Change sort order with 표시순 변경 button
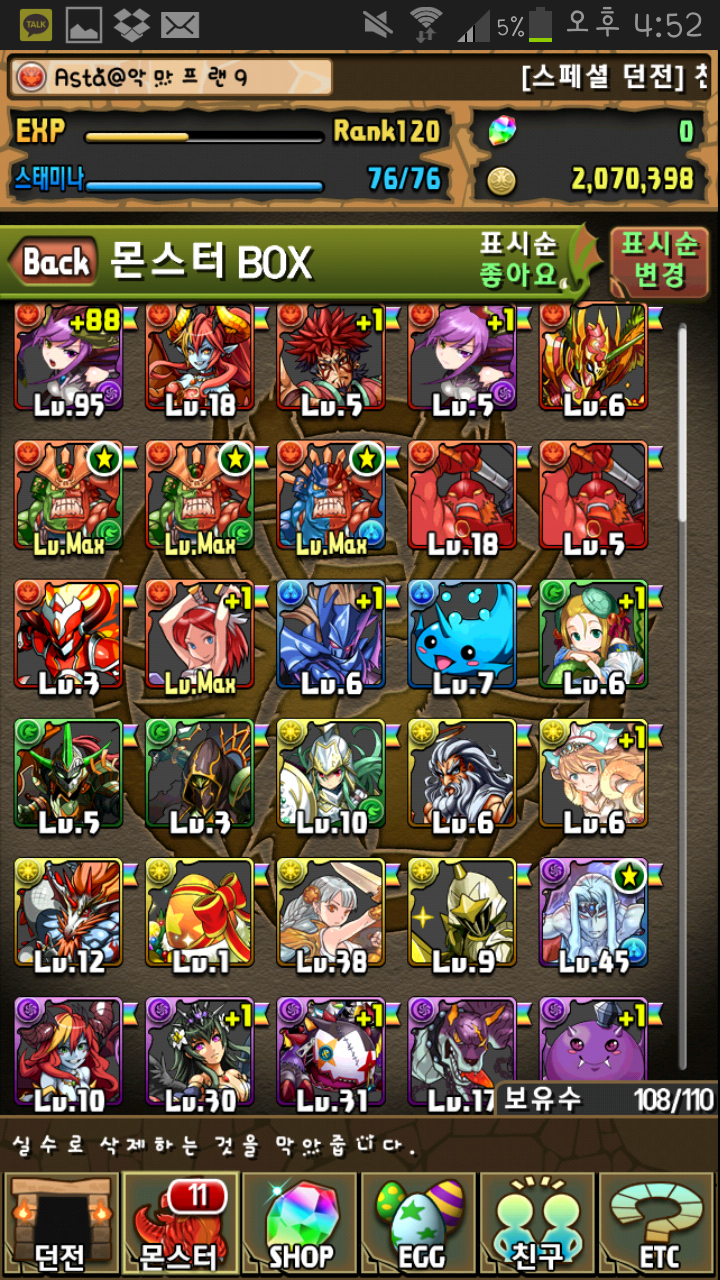This screenshot has height=1280, width=720. tap(659, 258)
